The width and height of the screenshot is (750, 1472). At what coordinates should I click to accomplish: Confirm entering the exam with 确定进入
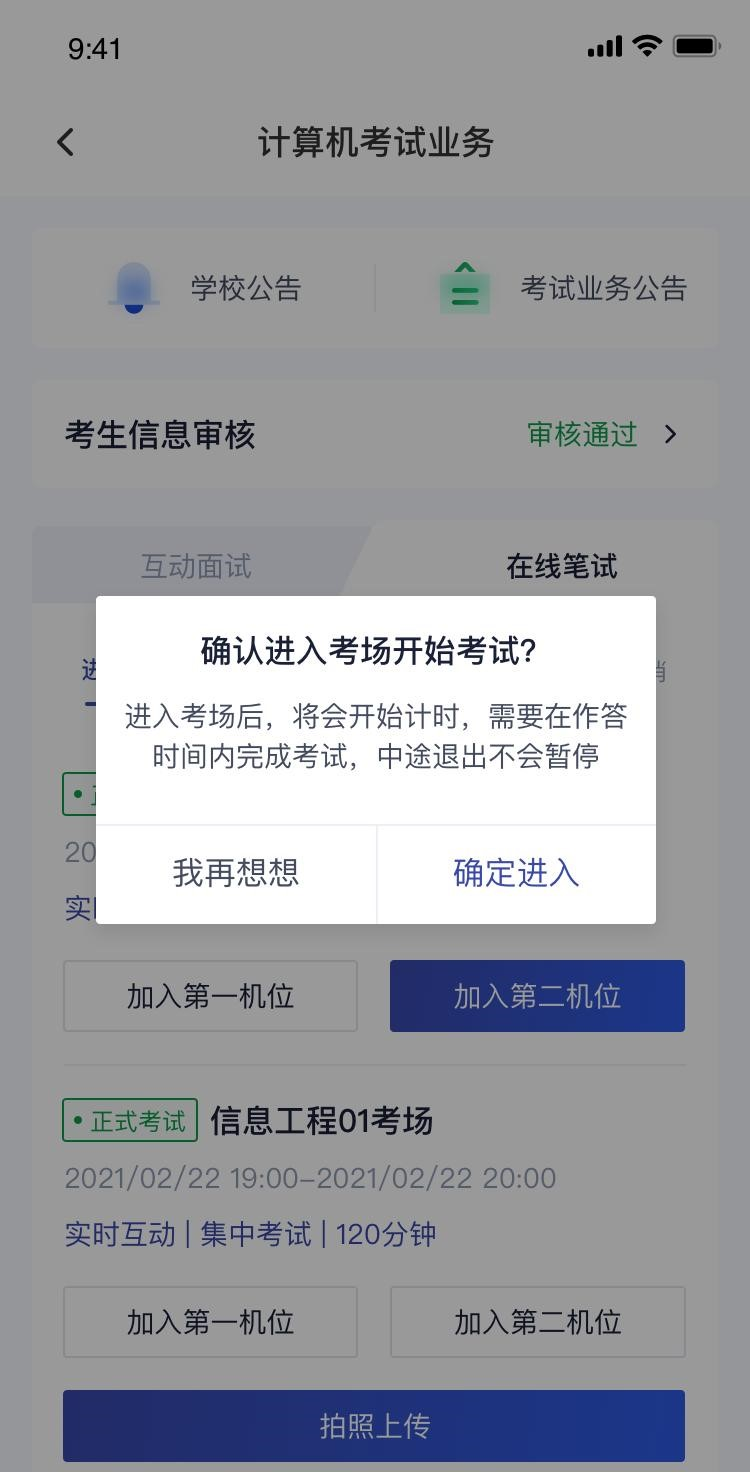click(x=516, y=873)
